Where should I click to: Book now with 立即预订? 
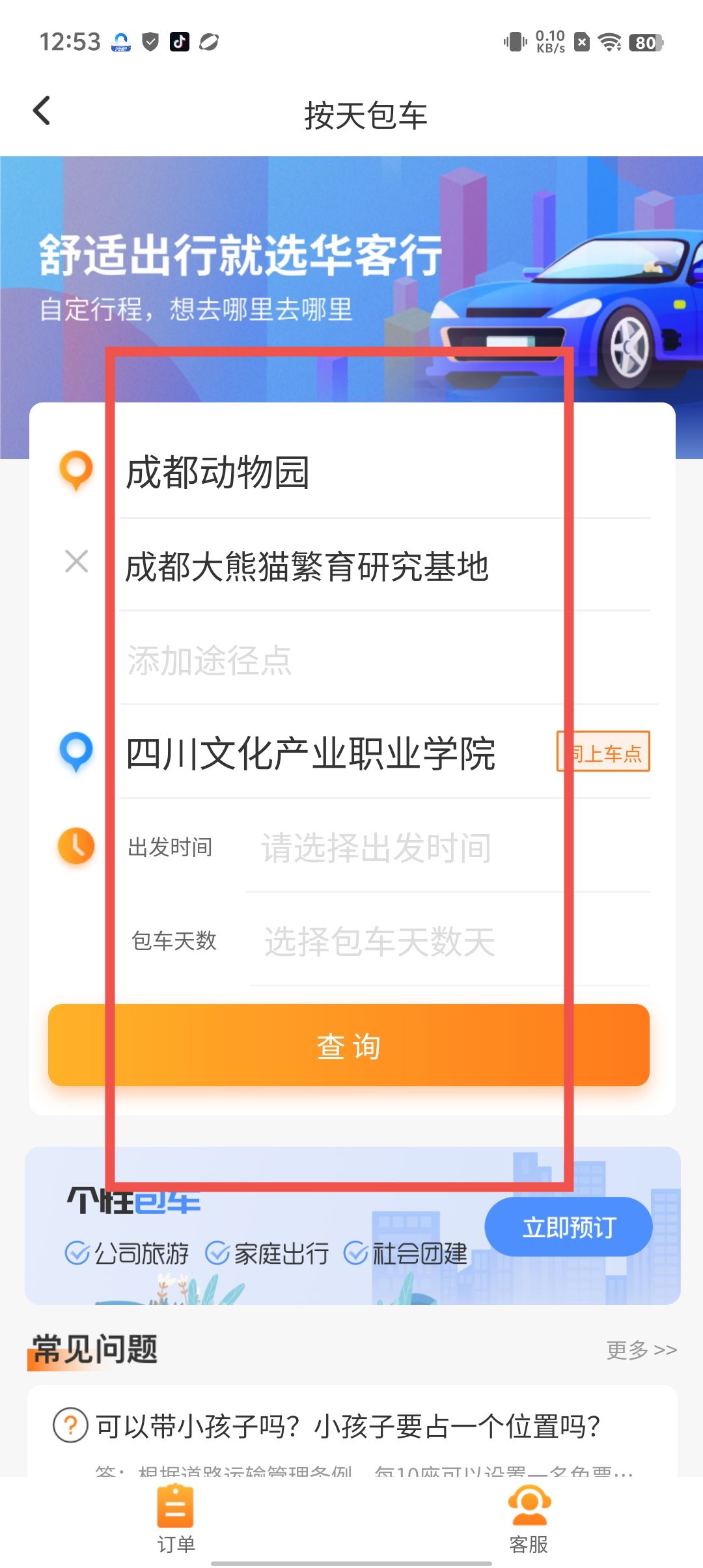pyautogui.click(x=568, y=1227)
